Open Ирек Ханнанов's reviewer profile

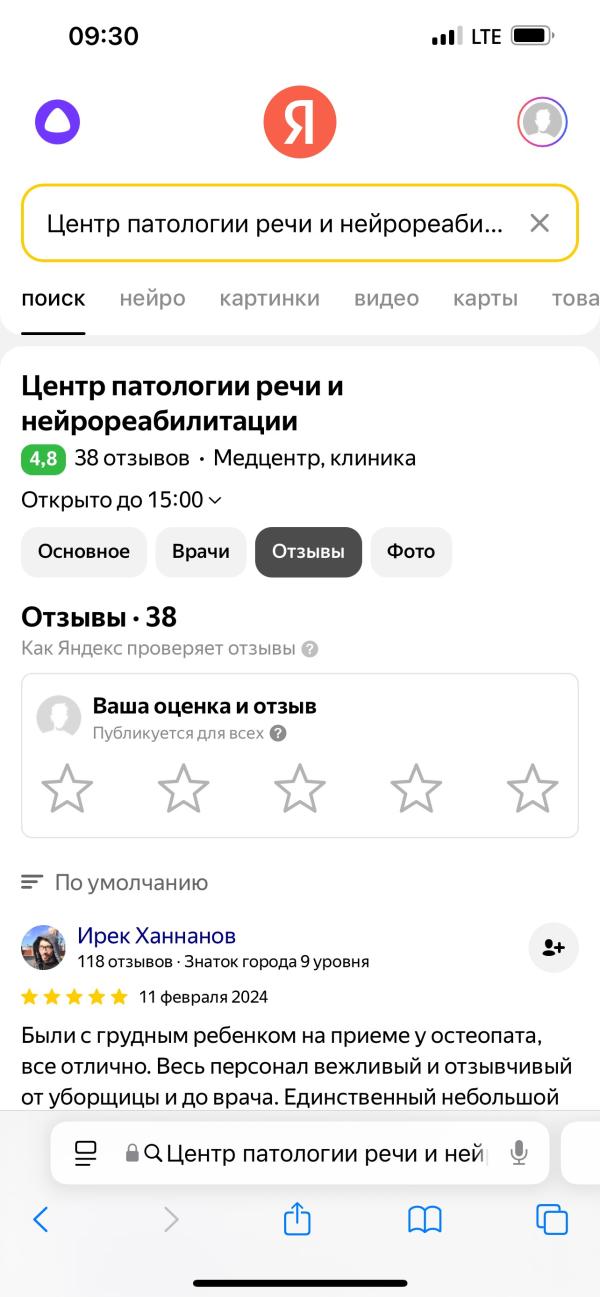pos(157,936)
